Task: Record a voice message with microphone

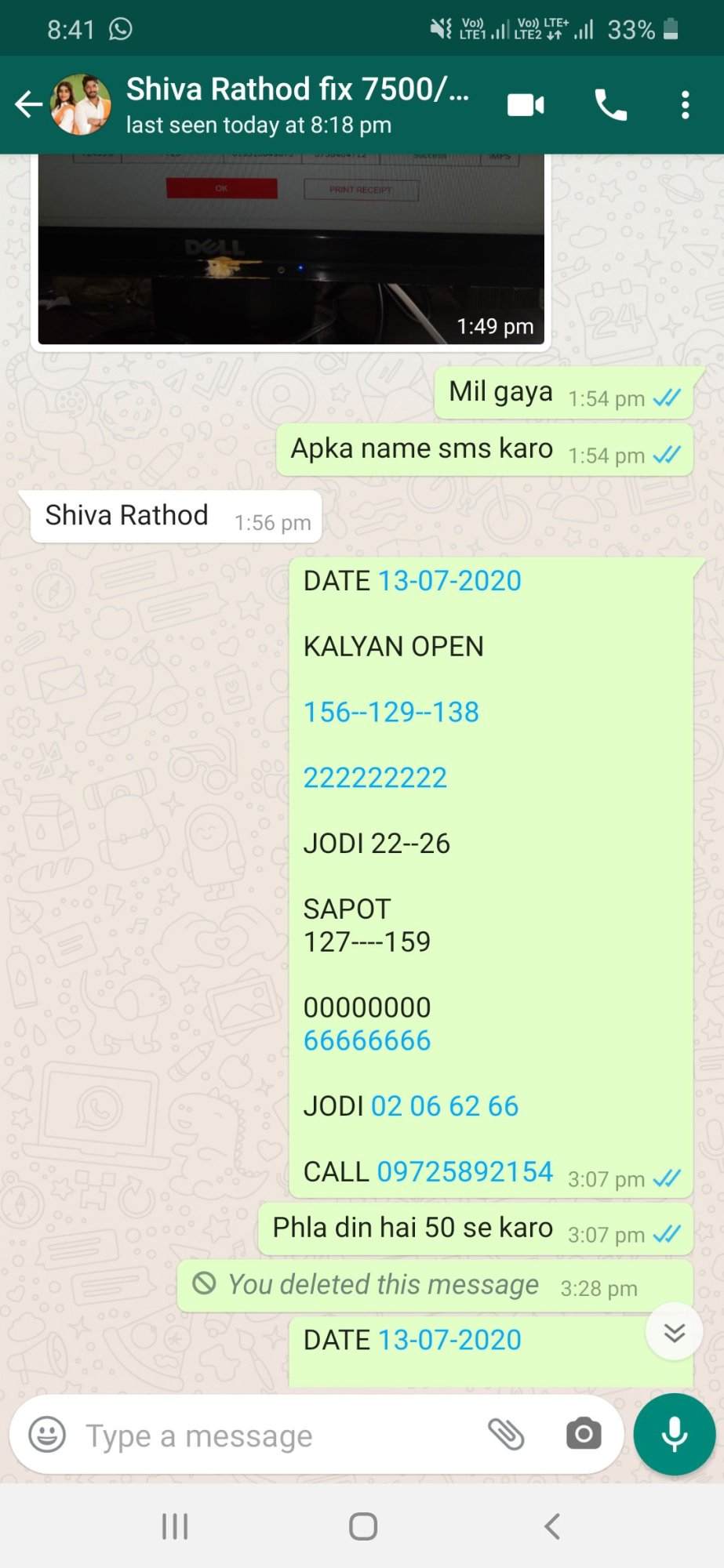Action: click(x=675, y=1434)
